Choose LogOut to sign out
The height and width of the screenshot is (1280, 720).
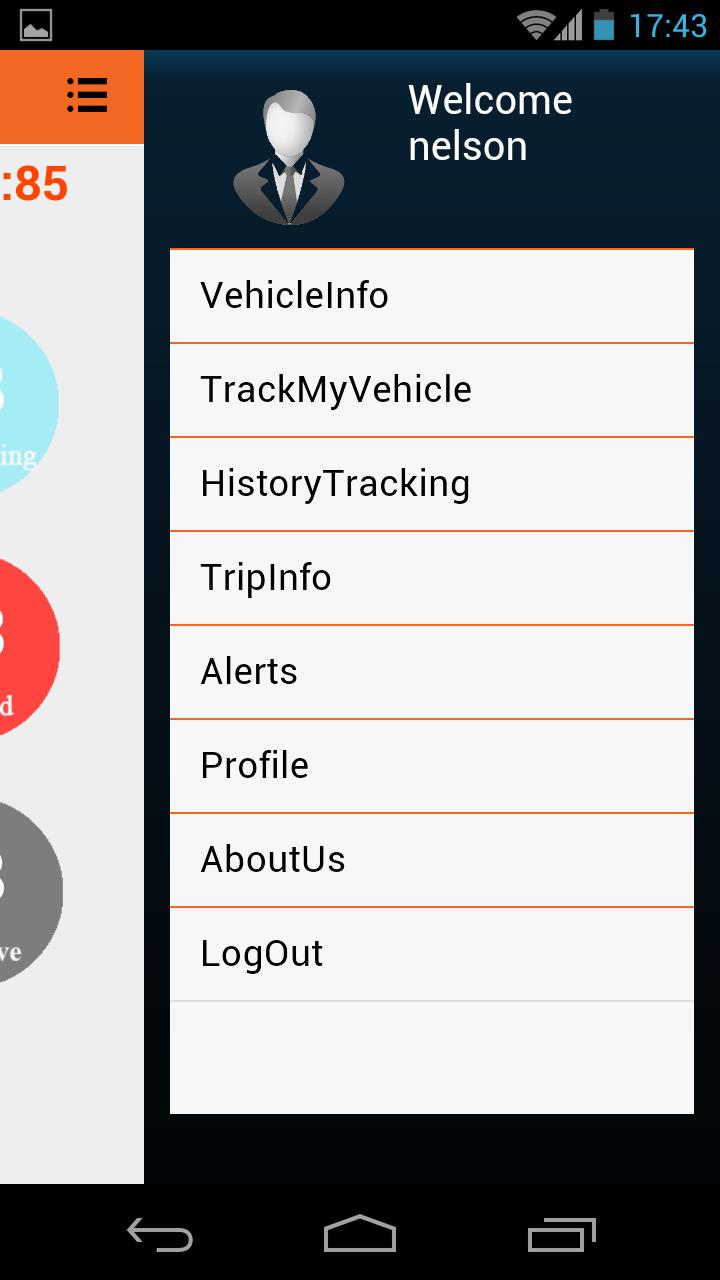431,954
